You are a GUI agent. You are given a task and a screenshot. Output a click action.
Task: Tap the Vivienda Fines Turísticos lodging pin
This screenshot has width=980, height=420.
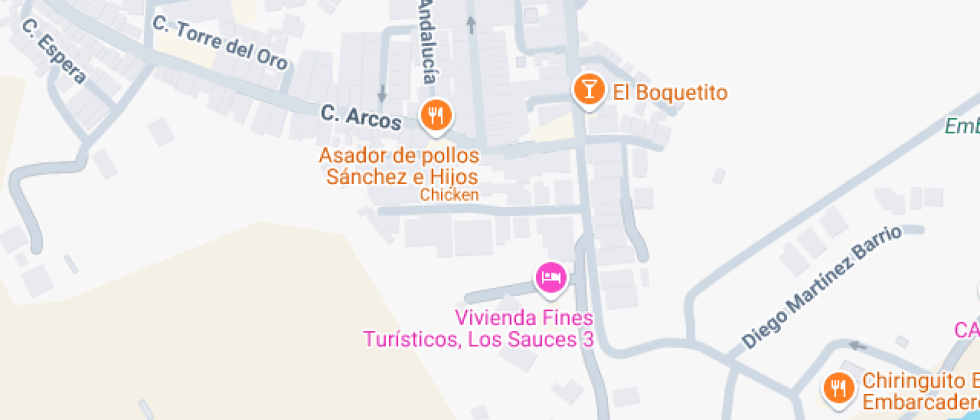551,278
